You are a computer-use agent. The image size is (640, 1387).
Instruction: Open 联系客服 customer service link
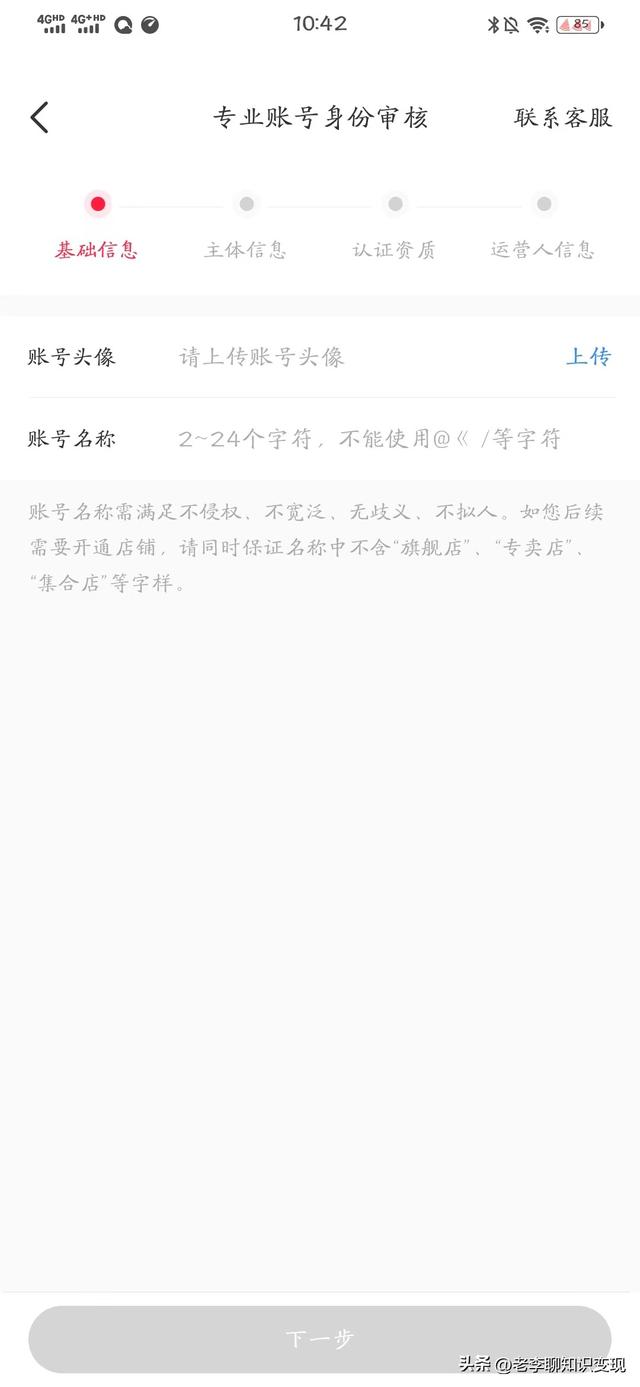(x=562, y=118)
